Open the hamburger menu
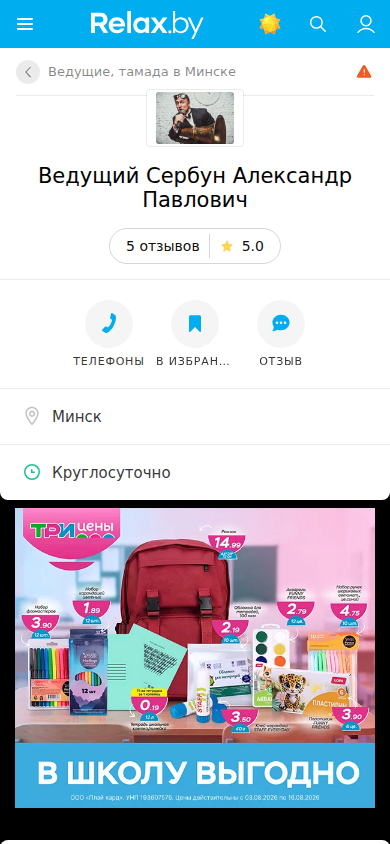 click(x=25, y=24)
